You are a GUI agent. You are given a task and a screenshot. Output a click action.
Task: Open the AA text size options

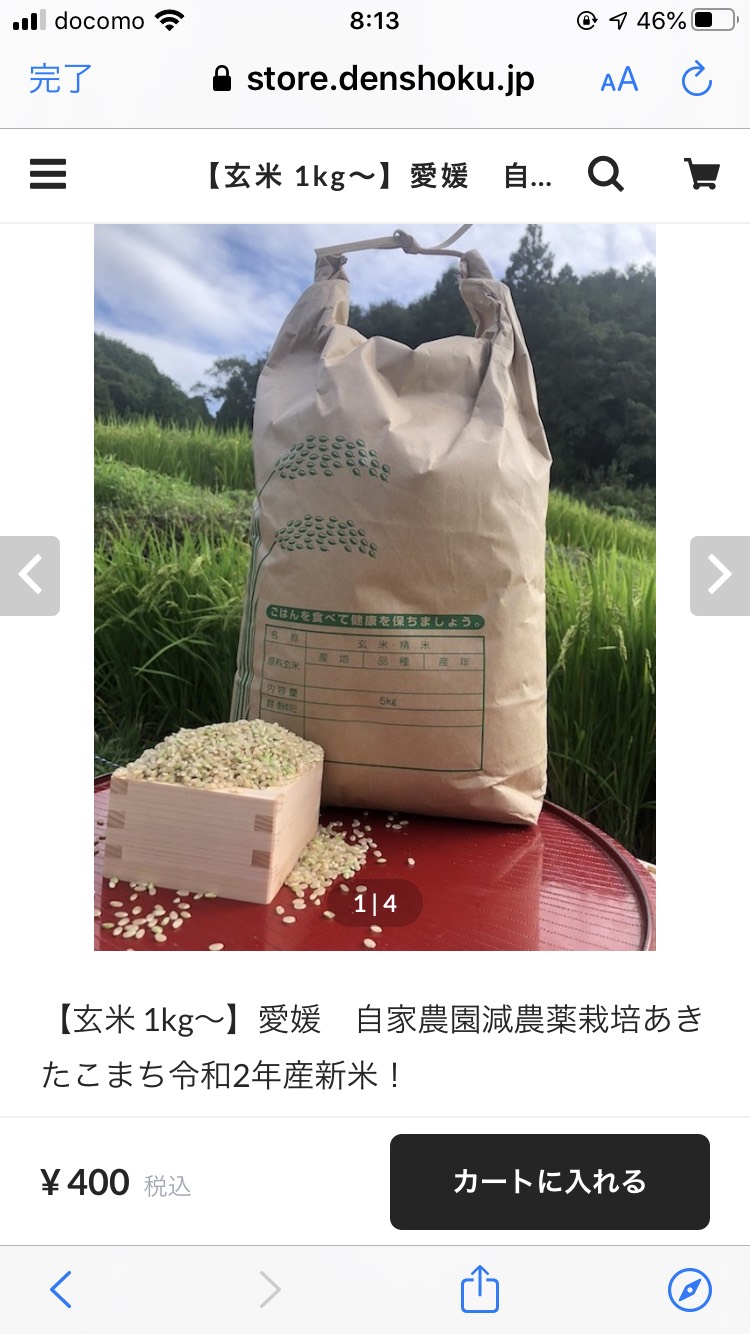[x=619, y=80]
